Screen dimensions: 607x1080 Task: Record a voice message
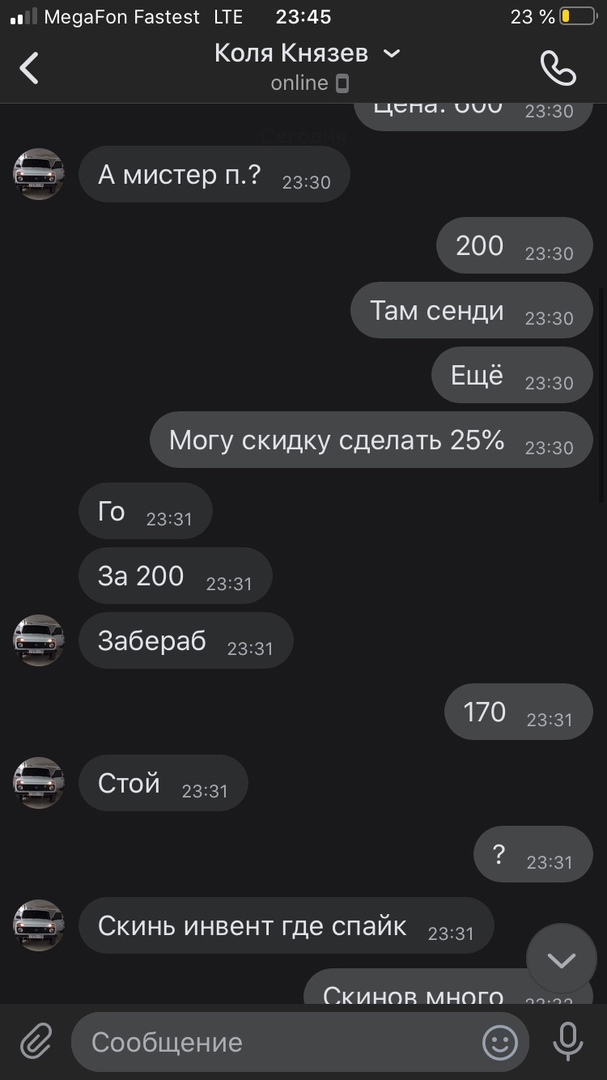568,1042
